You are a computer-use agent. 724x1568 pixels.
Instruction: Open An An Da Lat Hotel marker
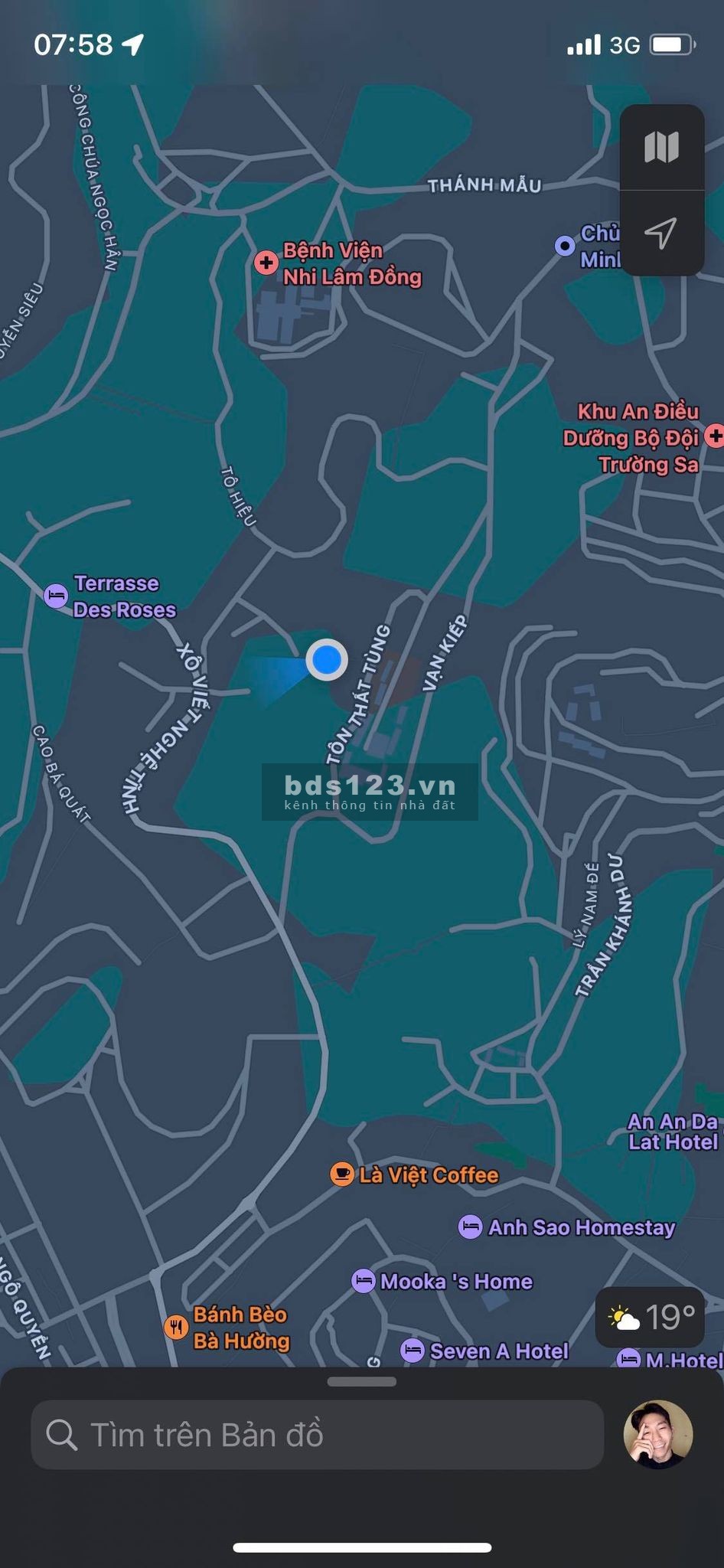(672, 1132)
